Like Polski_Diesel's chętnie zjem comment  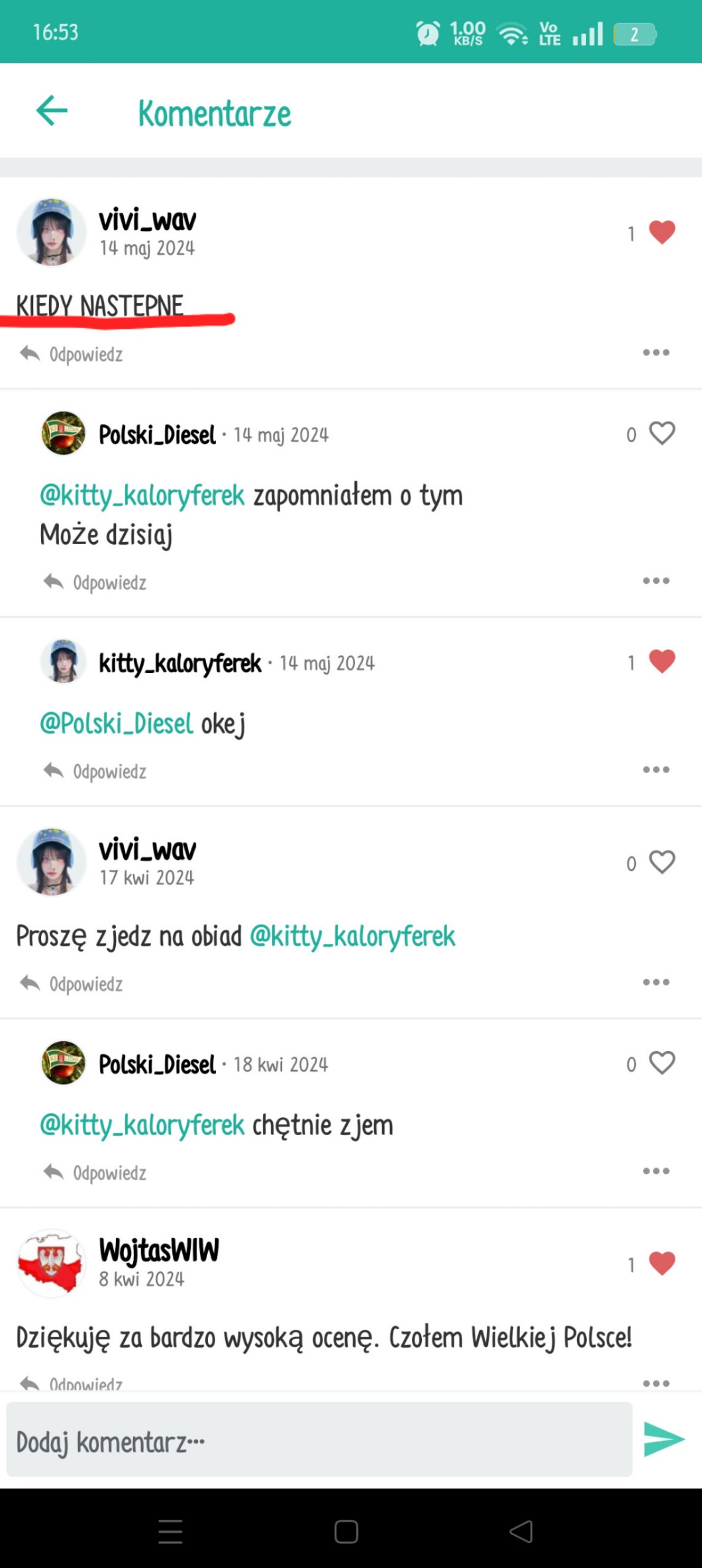tap(662, 1063)
